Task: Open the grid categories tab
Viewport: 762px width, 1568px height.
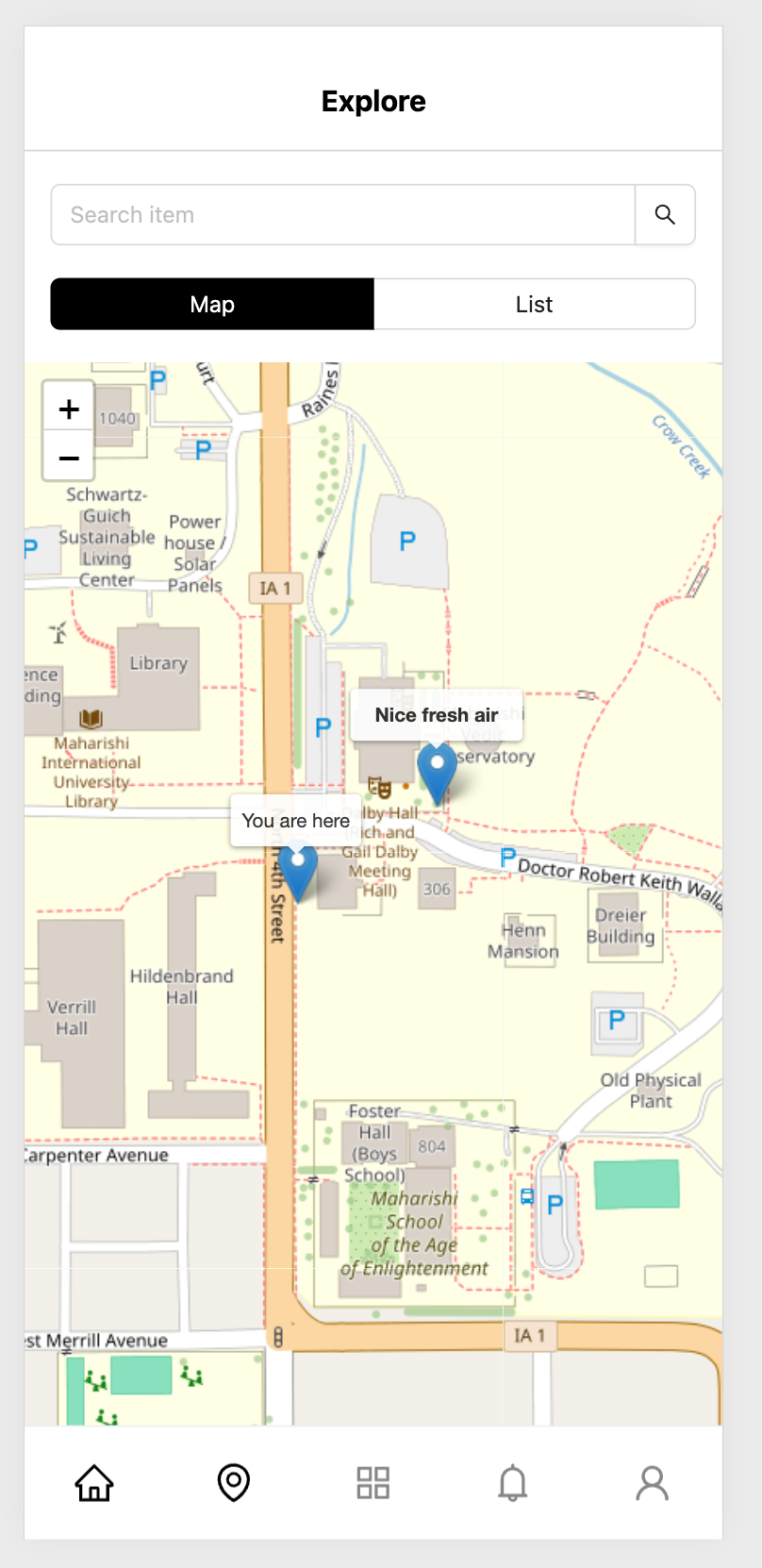Action: pyautogui.click(x=373, y=1483)
